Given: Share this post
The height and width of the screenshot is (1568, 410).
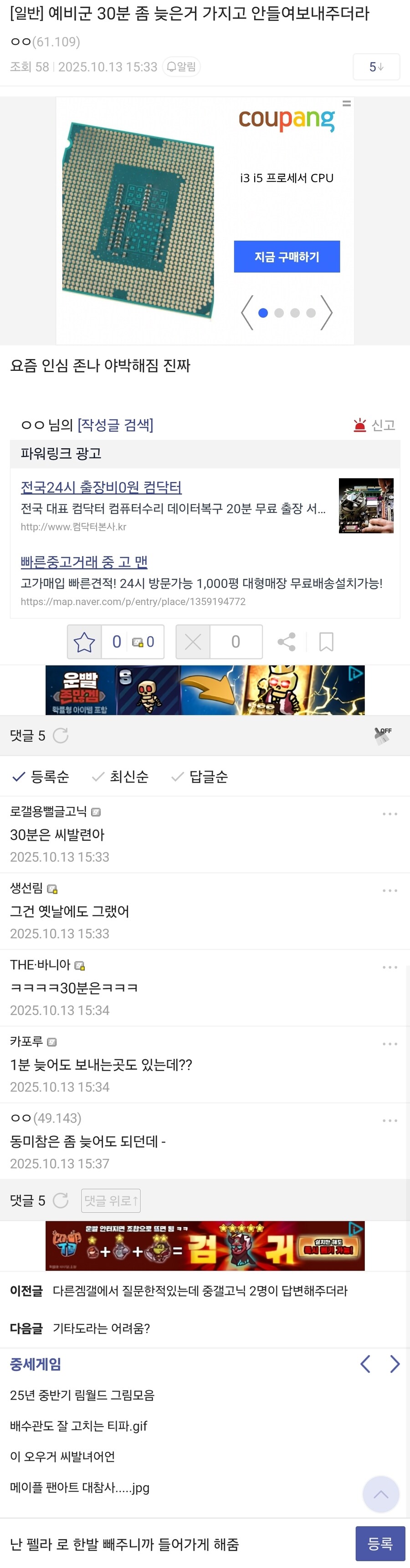Looking at the screenshot, I should click(x=287, y=642).
